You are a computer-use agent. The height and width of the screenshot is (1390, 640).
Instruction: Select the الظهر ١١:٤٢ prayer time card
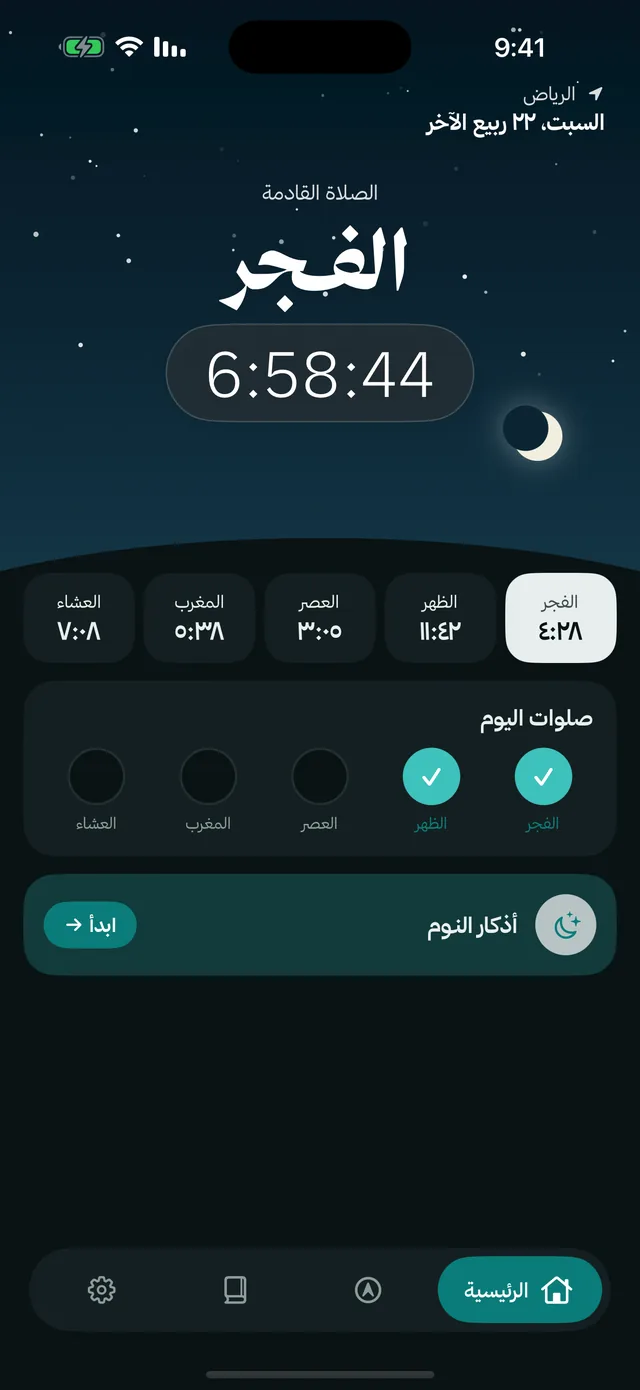(x=440, y=618)
